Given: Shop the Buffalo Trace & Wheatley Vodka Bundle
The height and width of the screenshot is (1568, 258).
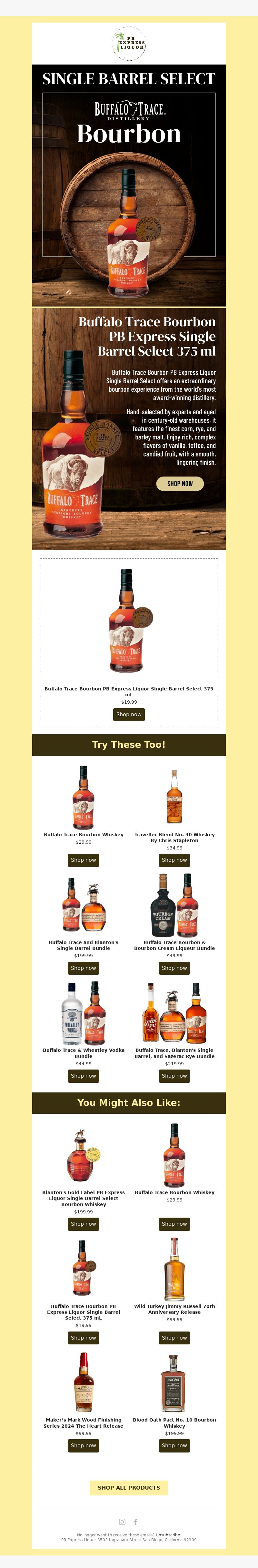Looking at the screenshot, I should (83, 1076).
